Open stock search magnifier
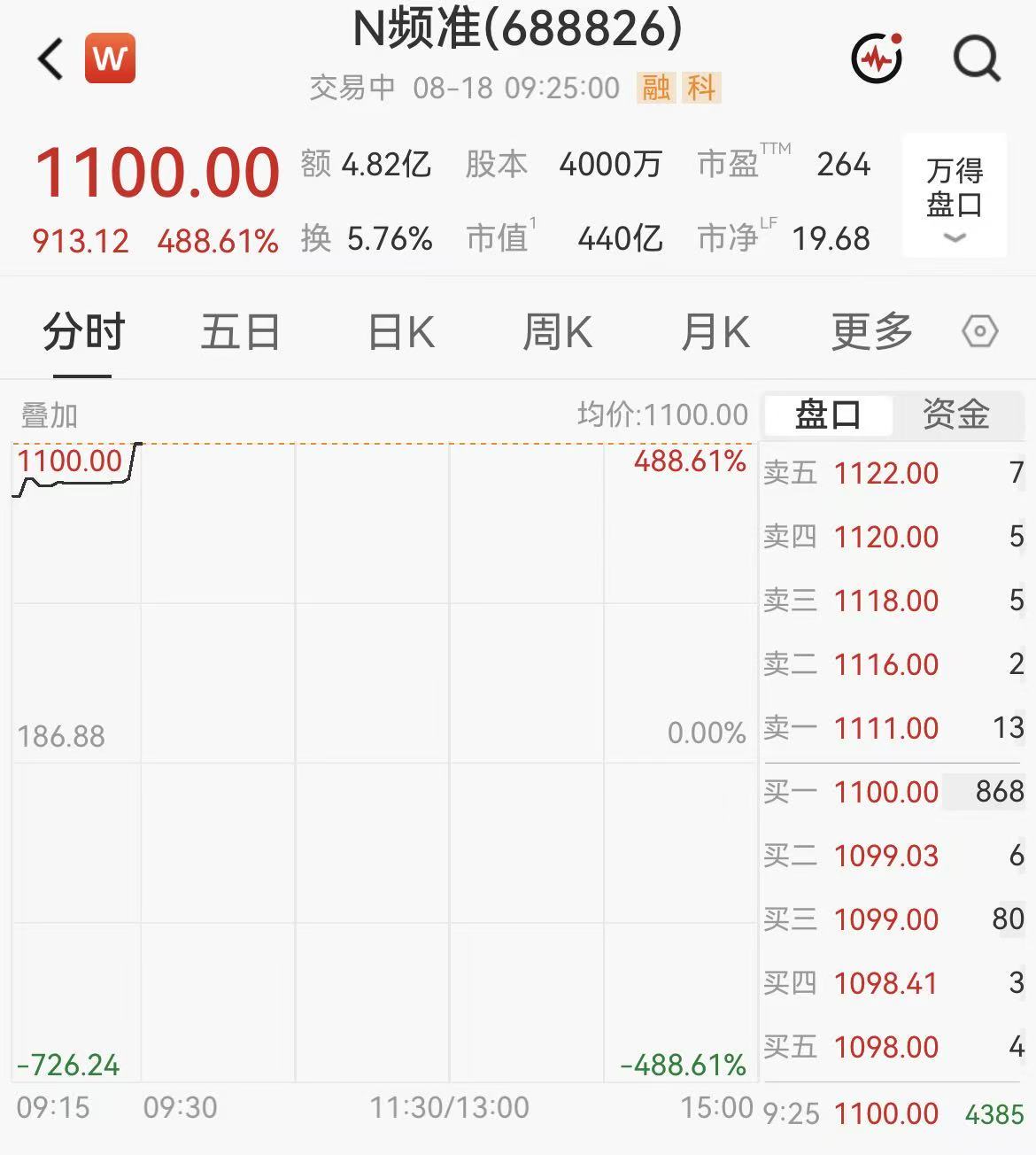1036x1155 pixels. [x=977, y=58]
